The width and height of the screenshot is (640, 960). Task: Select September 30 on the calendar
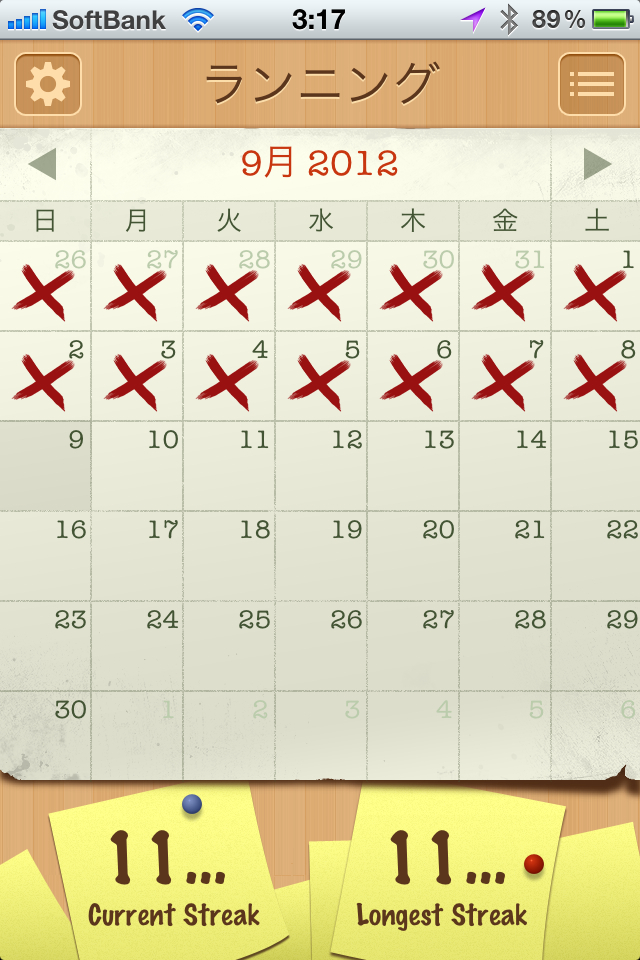[45, 736]
